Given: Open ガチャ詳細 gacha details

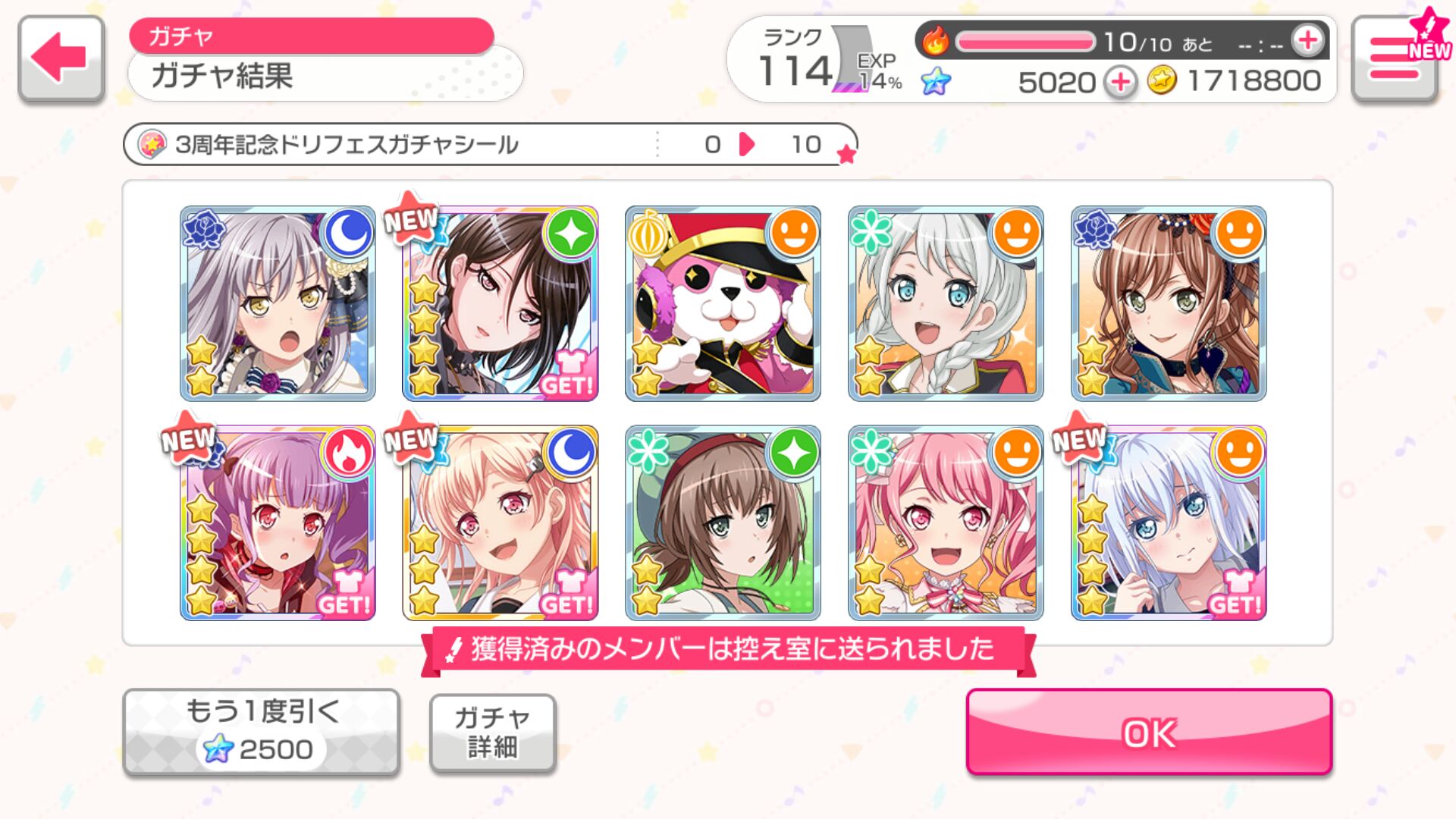Looking at the screenshot, I should (x=492, y=733).
